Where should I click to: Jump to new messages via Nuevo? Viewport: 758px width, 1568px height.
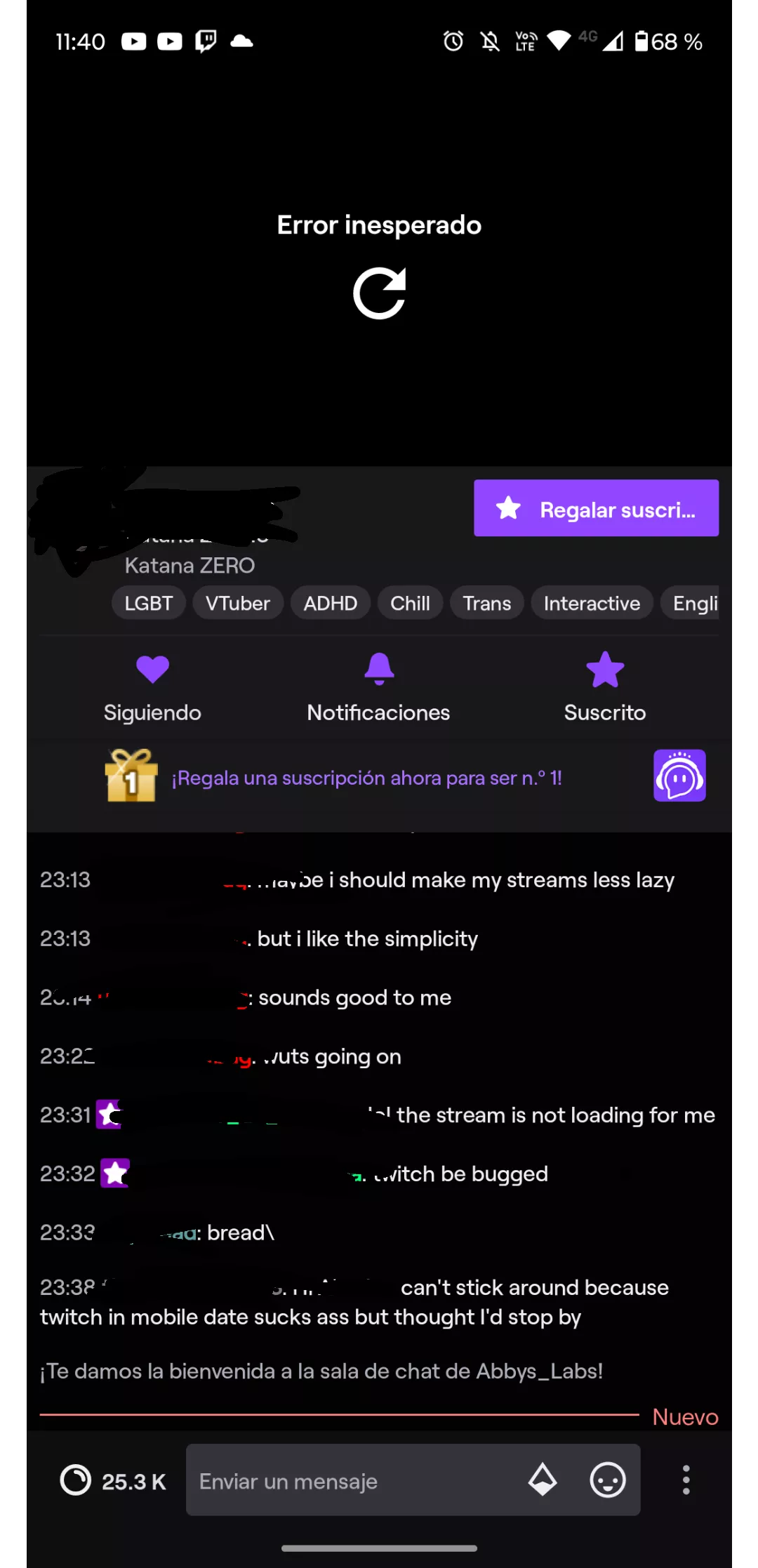(684, 1416)
